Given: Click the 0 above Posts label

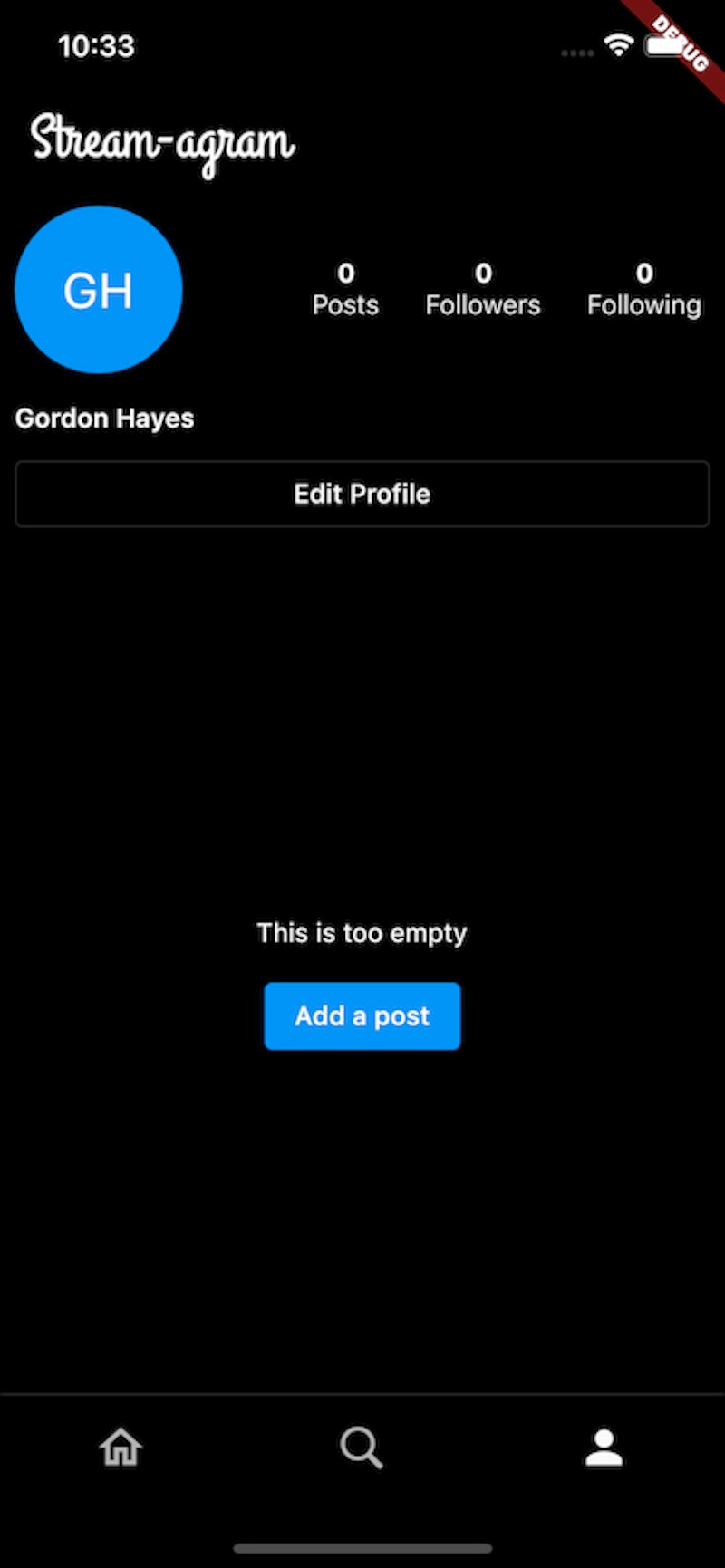Looking at the screenshot, I should click(x=345, y=274).
